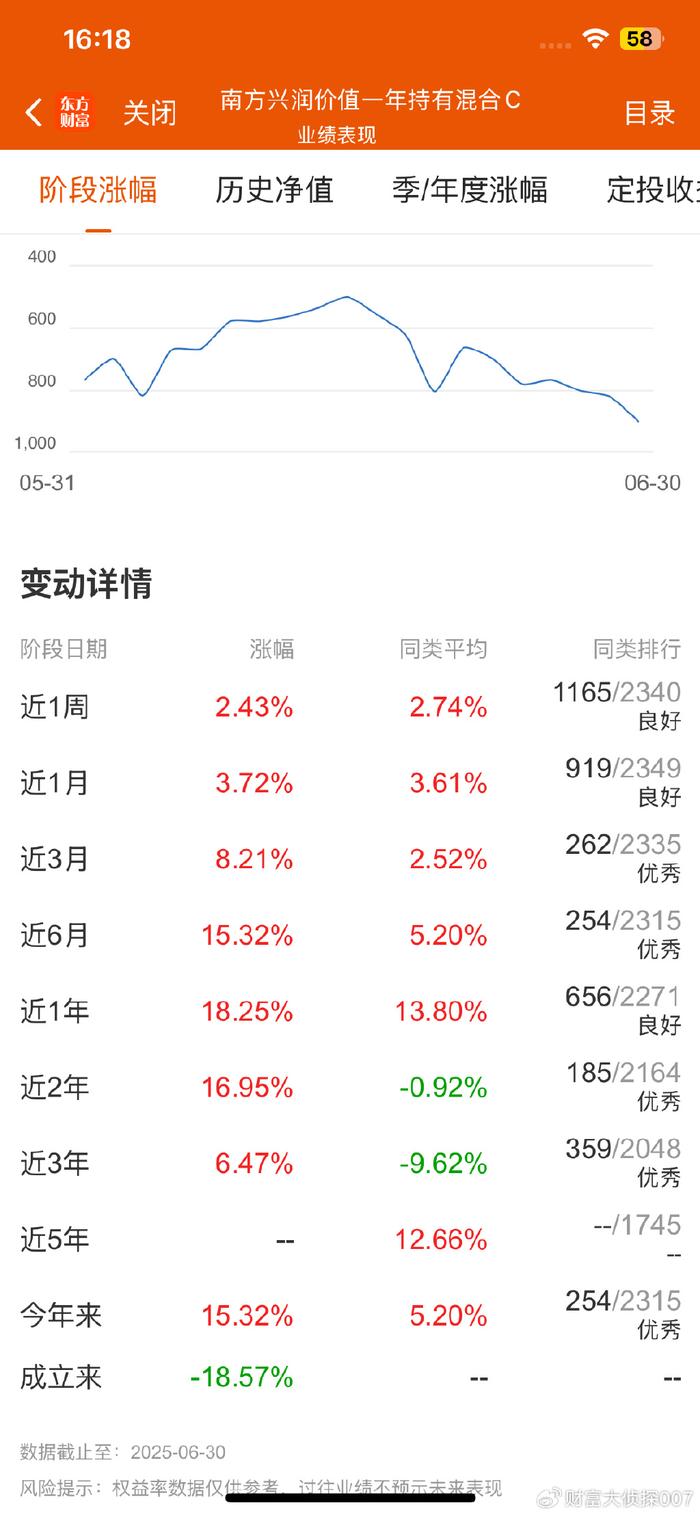The image size is (700, 1515).
Task: Open the 定投收益 tab
Action: (x=653, y=189)
